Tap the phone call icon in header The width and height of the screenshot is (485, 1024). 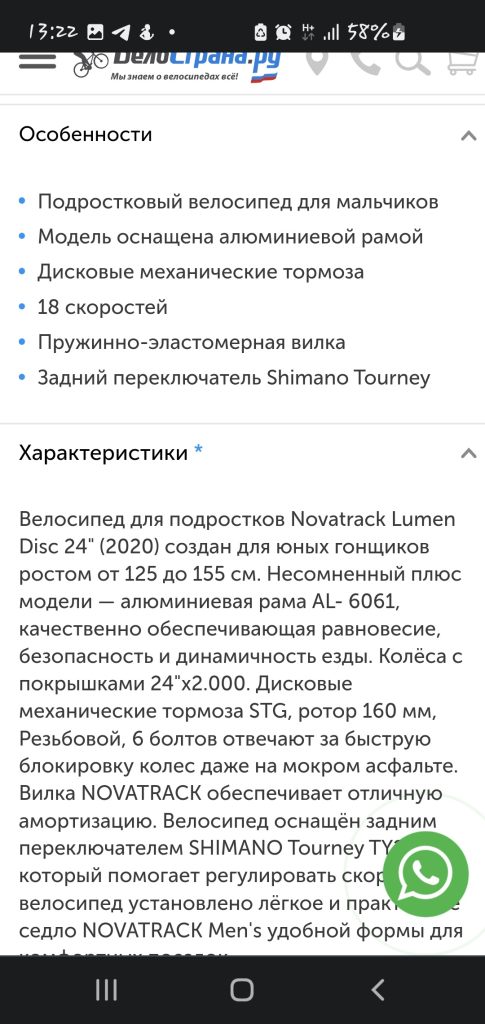[365, 63]
